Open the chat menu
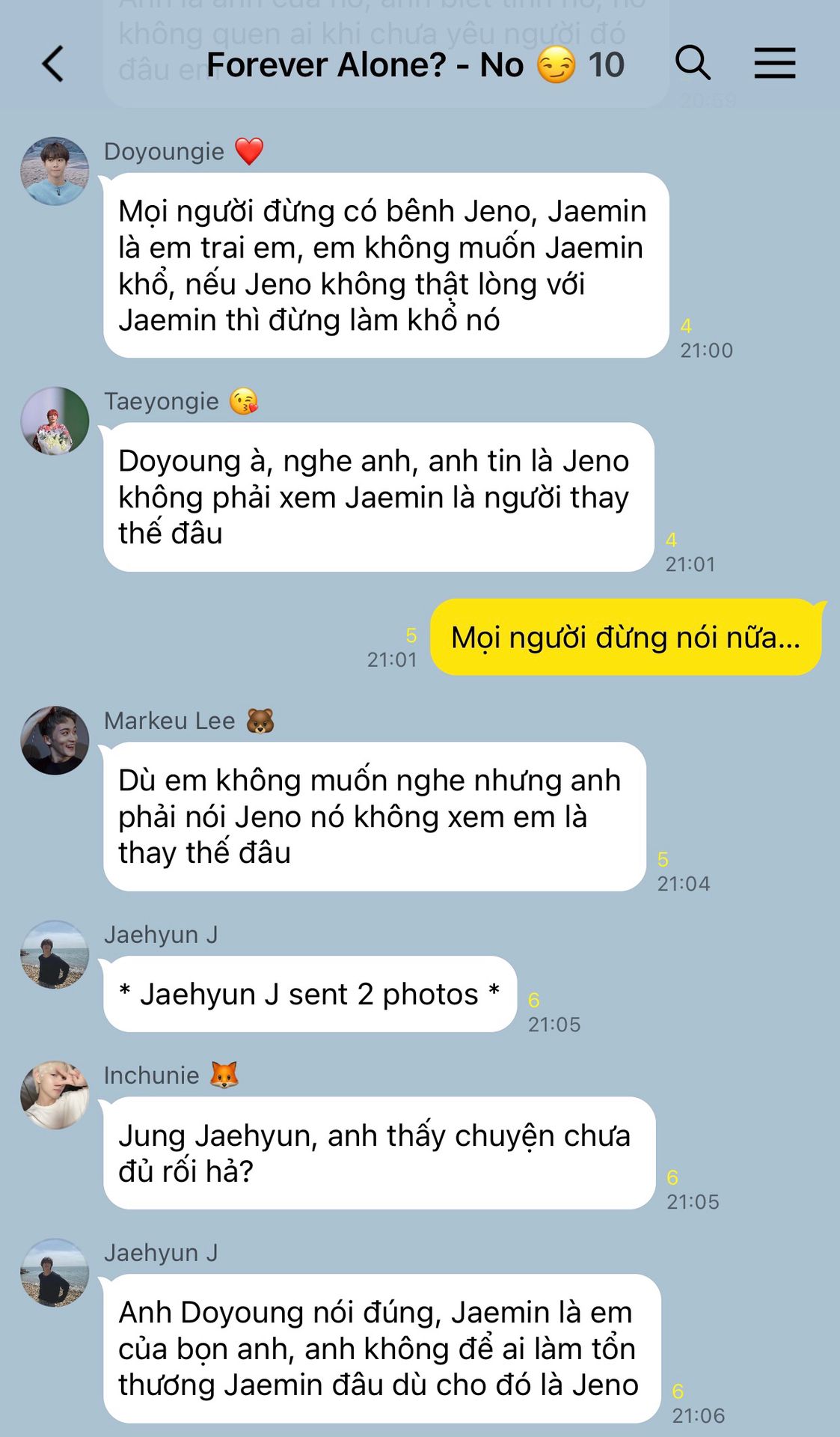 pos(774,63)
